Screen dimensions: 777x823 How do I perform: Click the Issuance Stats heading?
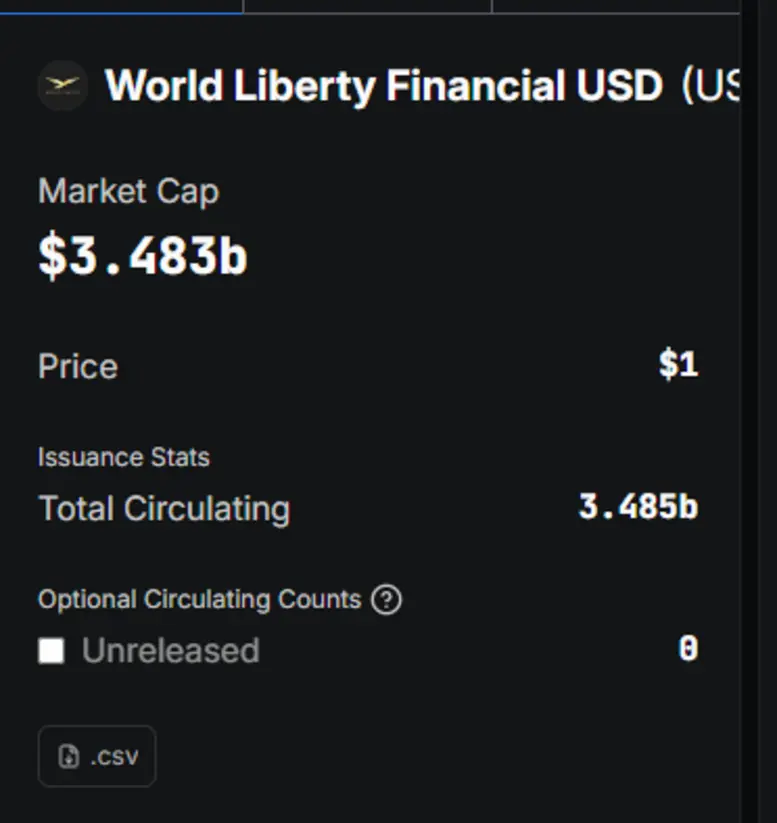click(x=123, y=457)
